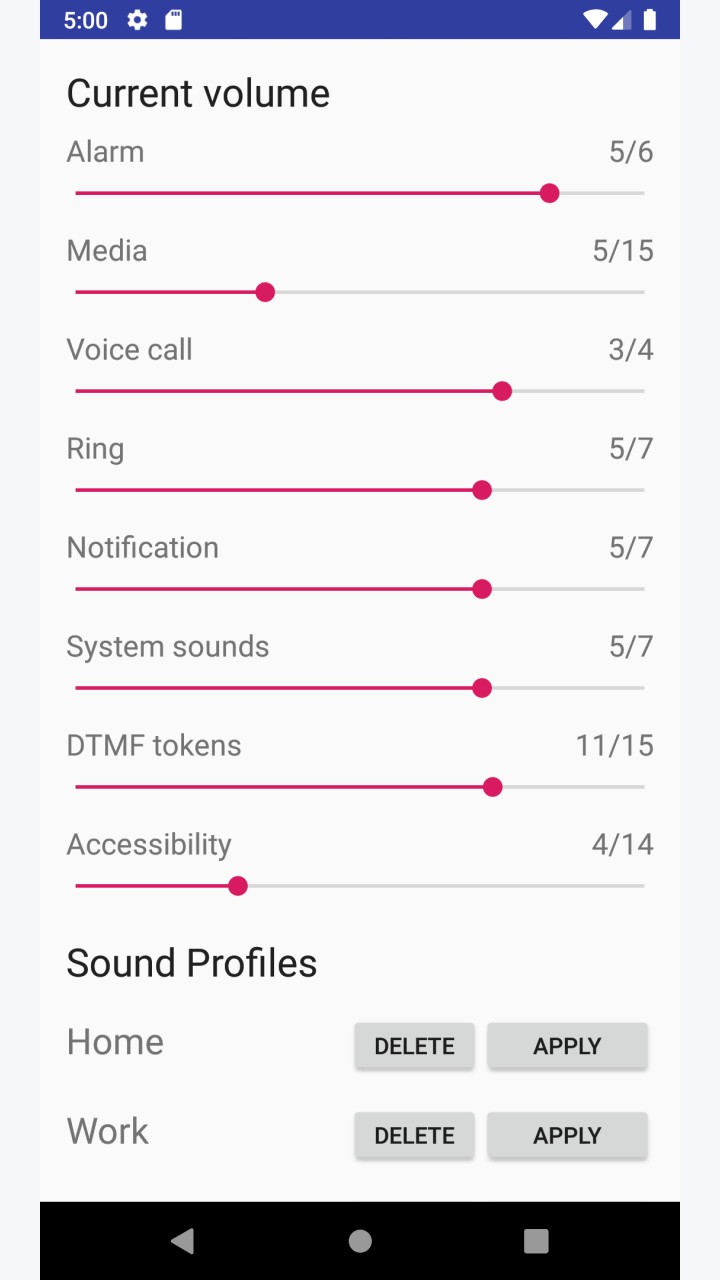Adjust the Media volume slider
The width and height of the screenshot is (720, 1280).
point(360,292)
